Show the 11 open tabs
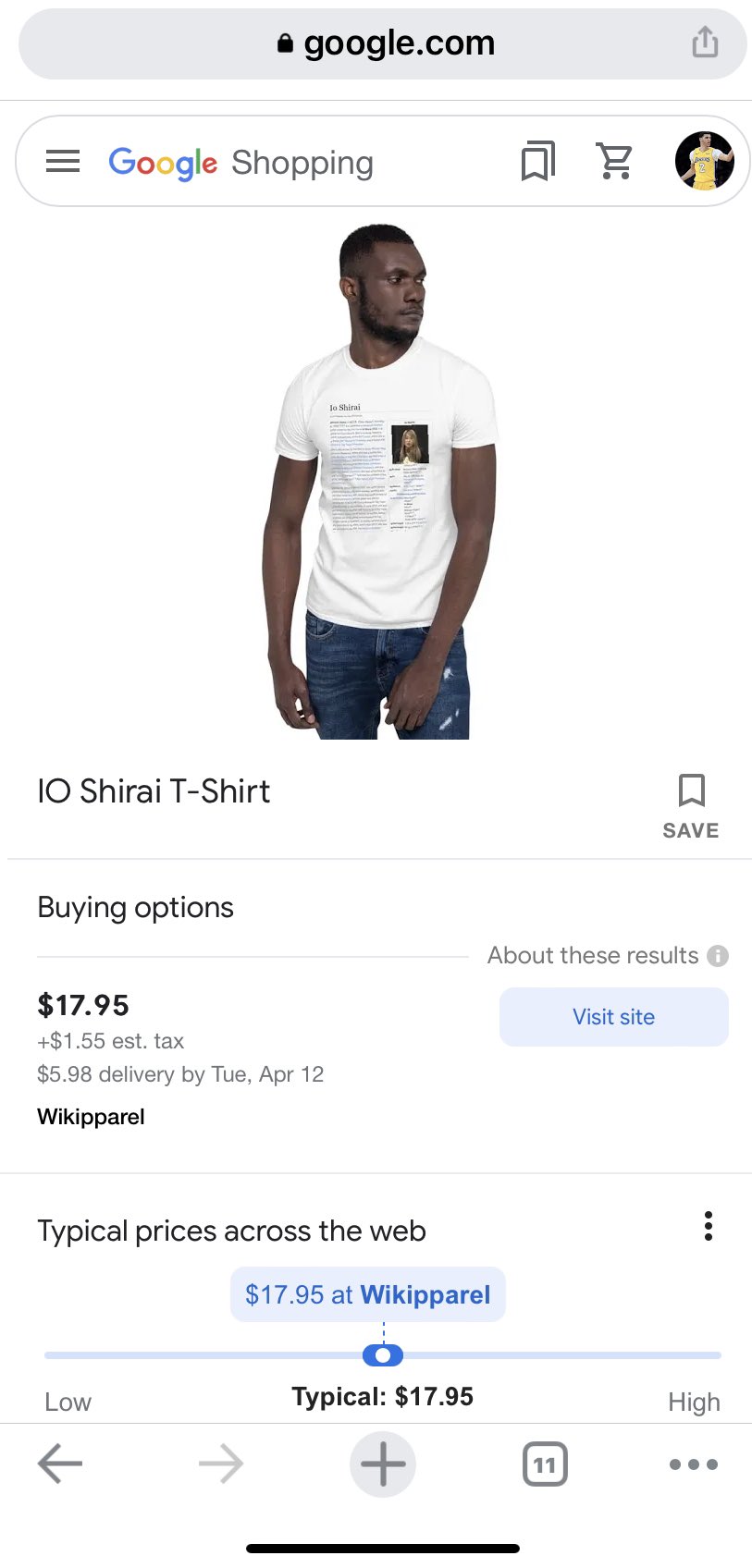Viewport: 752px width, 1568px height. click(545, 1464)
